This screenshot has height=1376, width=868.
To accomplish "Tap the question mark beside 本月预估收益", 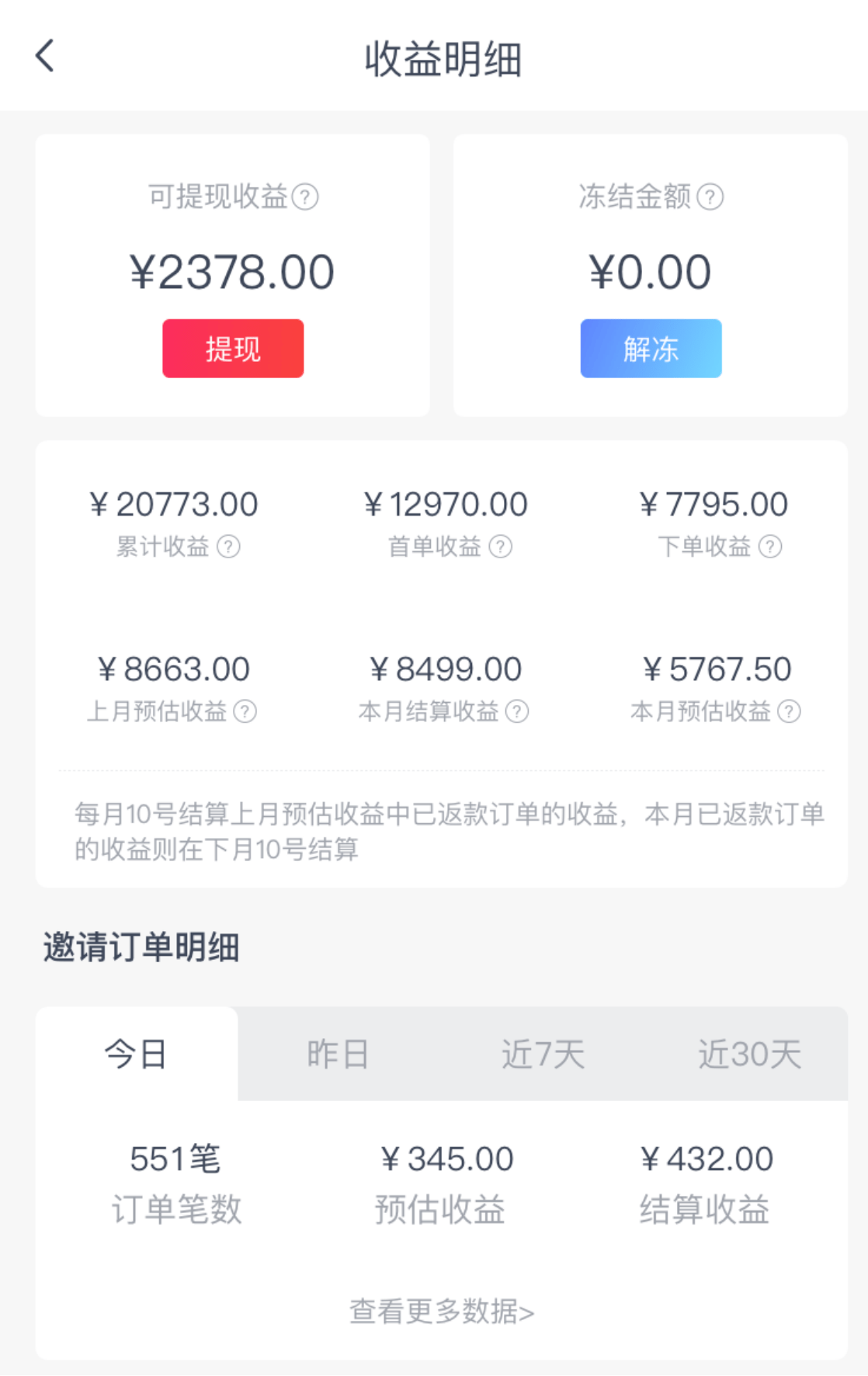I will coord(789,711).
